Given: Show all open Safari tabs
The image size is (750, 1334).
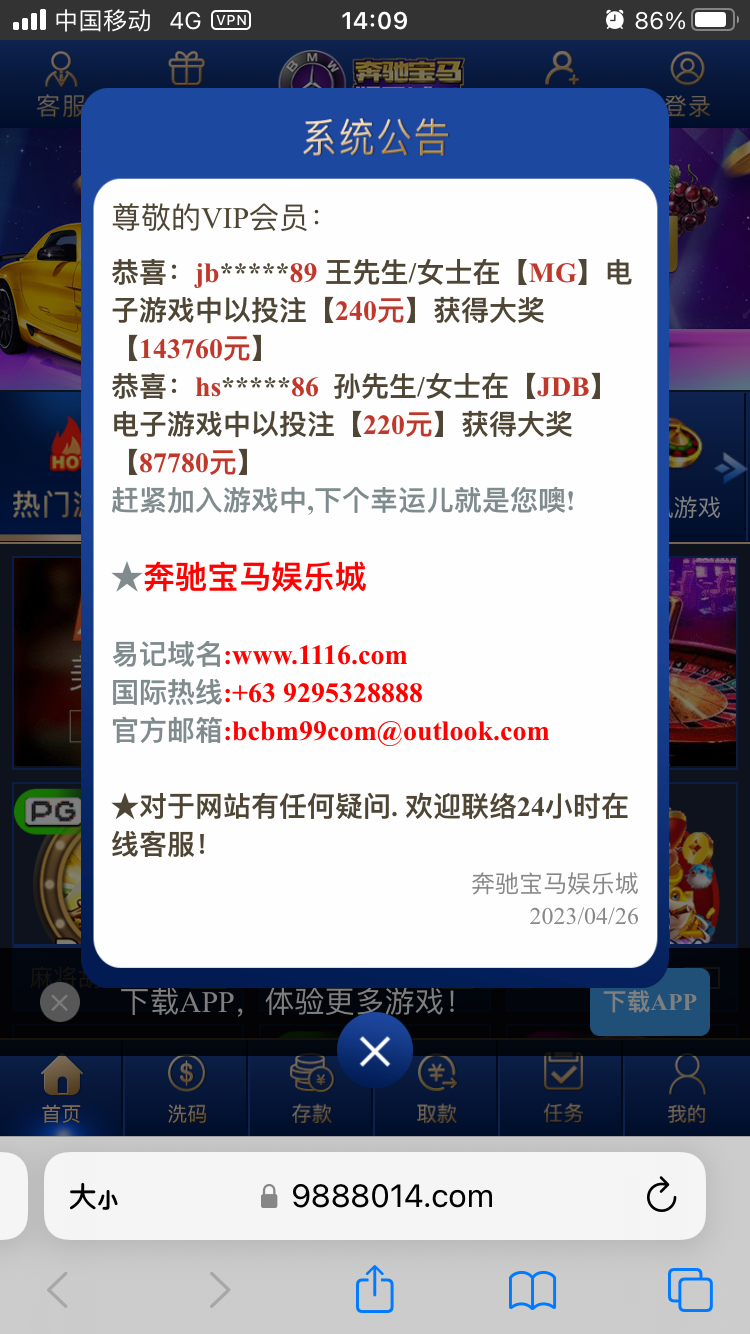Looking at the screenshot, I should [690, 1290].
